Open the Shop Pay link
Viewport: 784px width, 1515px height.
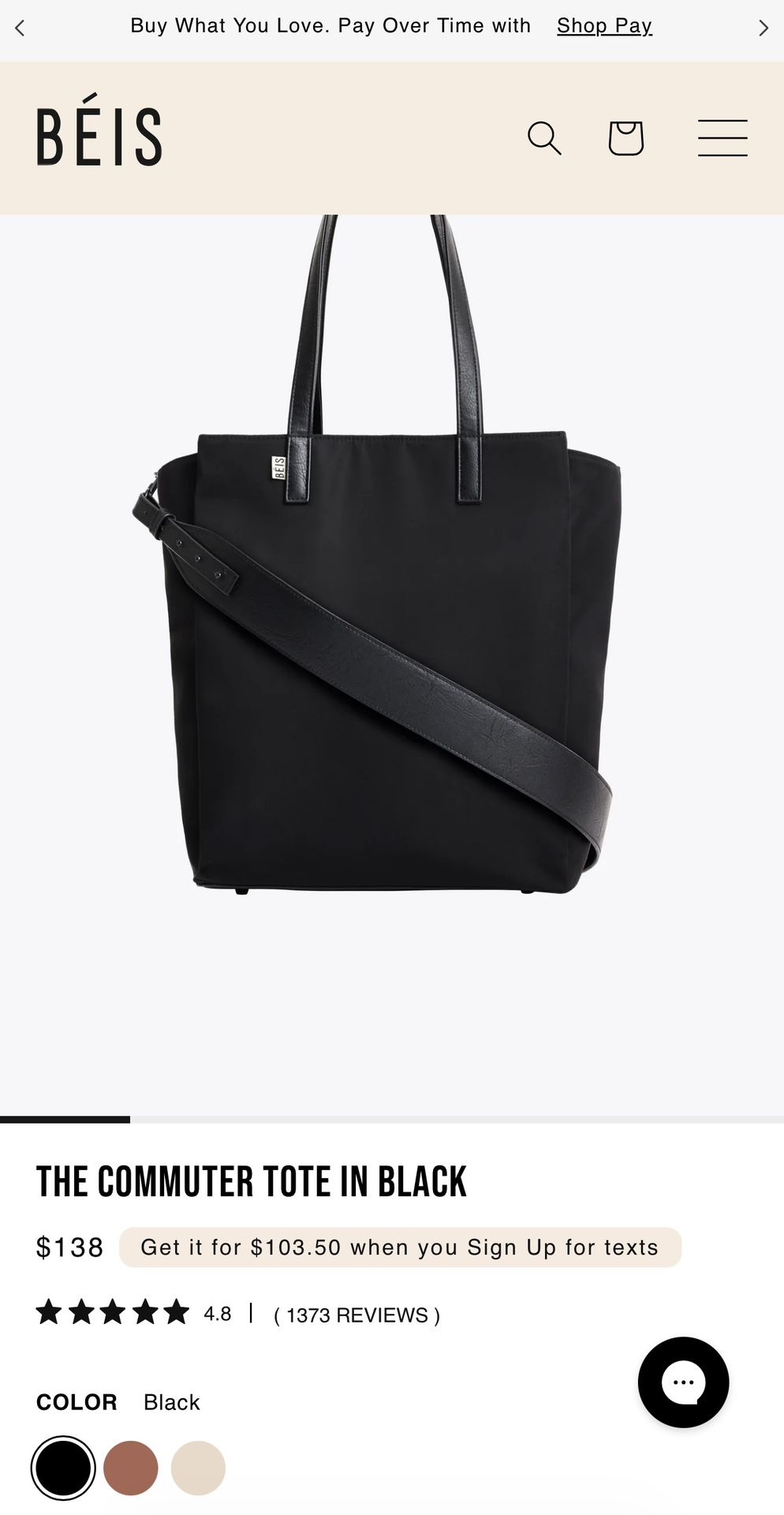click(x=603, y=26)
